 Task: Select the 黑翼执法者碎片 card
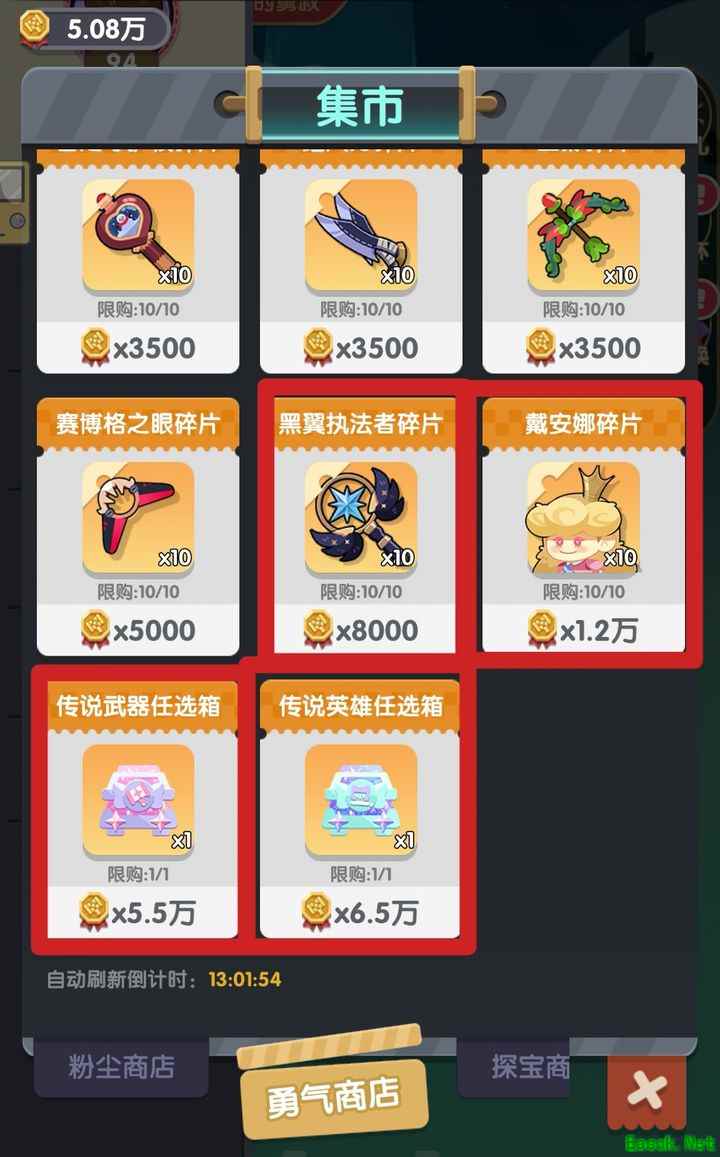[360, 518]
